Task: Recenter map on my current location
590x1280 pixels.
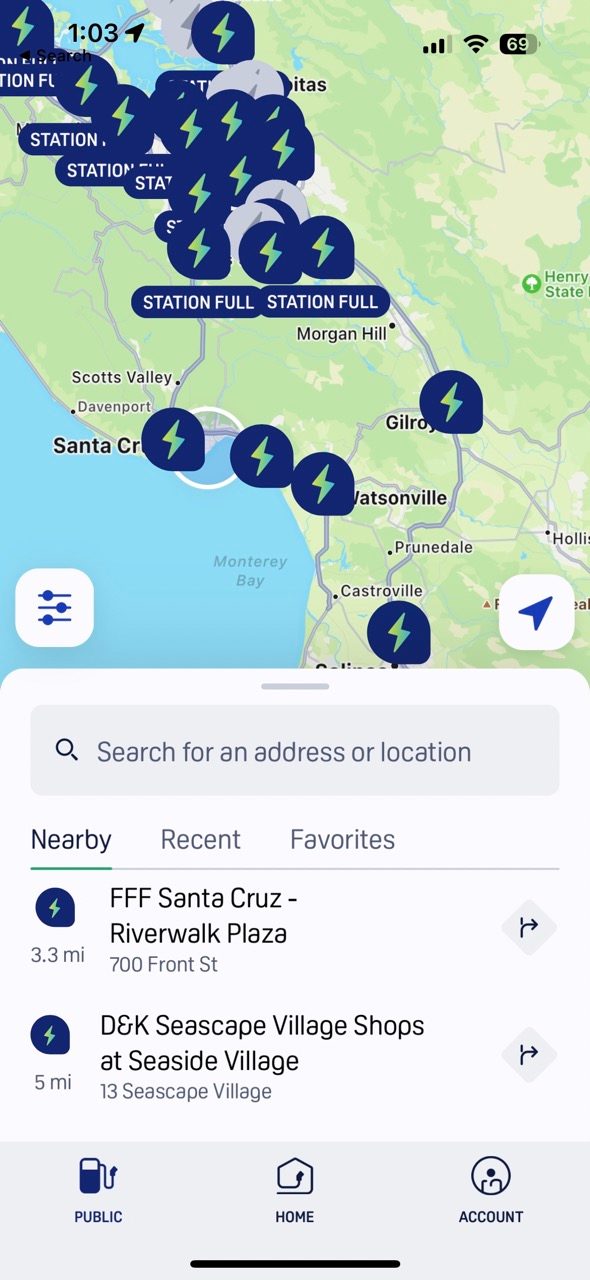Action: 537,612
